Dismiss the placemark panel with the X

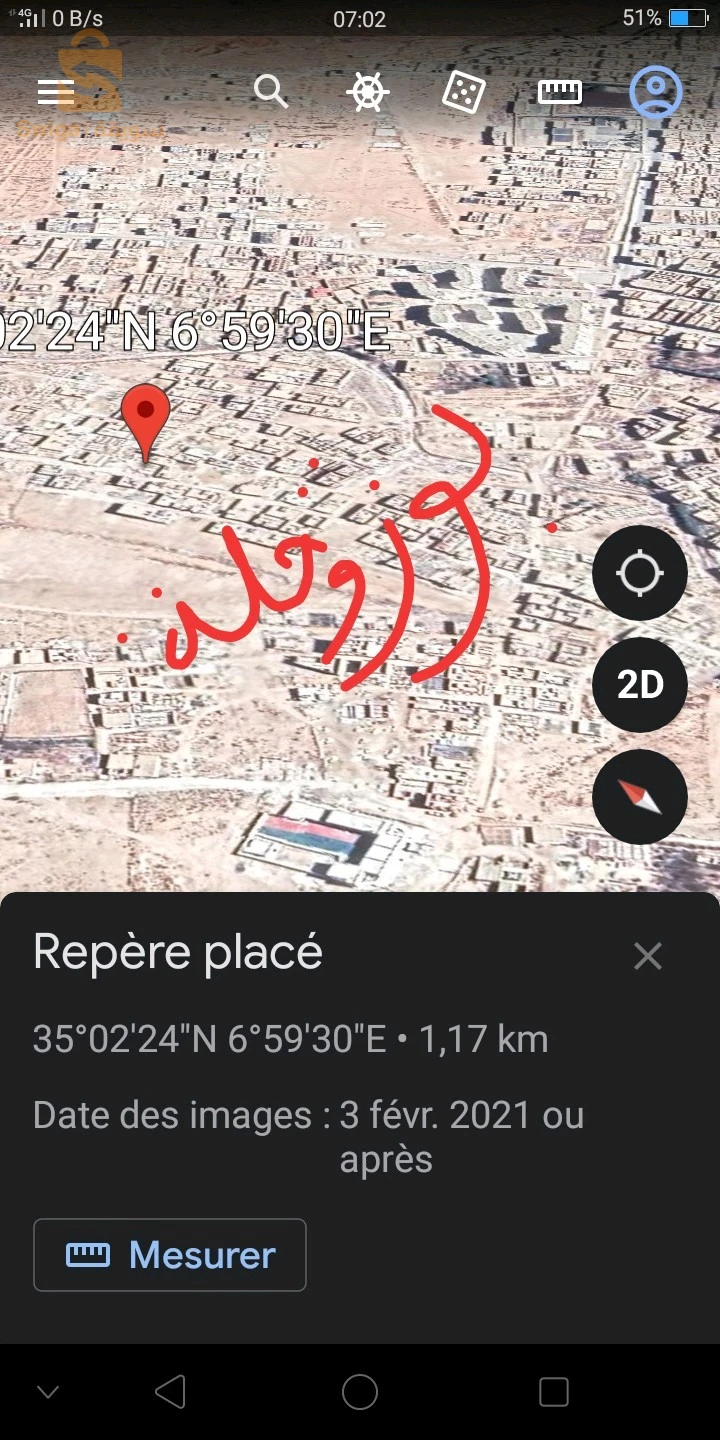(647, 955)
